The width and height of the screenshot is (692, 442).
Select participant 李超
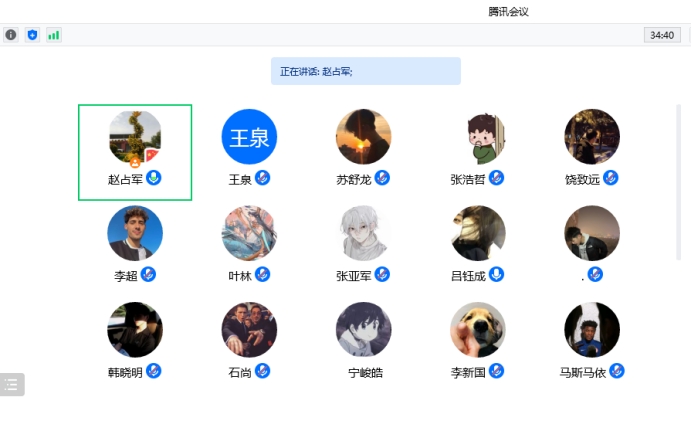click(135, 233)
